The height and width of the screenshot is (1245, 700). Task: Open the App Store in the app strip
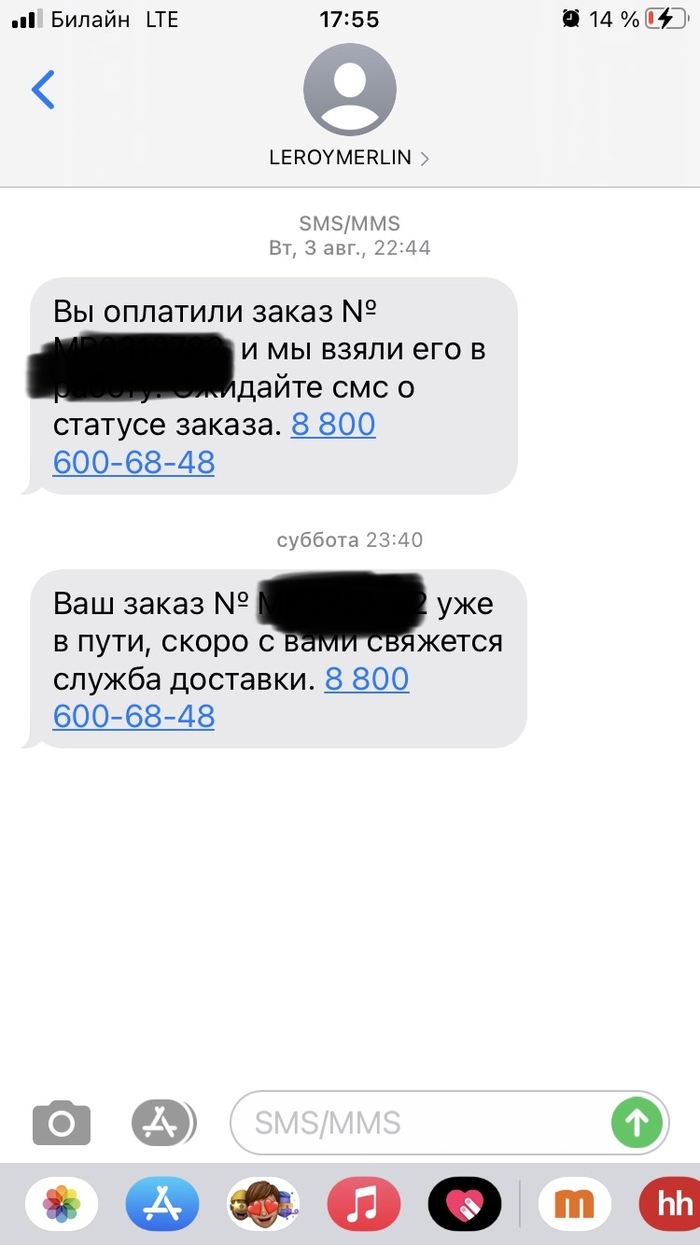[x=162, y=1205]
